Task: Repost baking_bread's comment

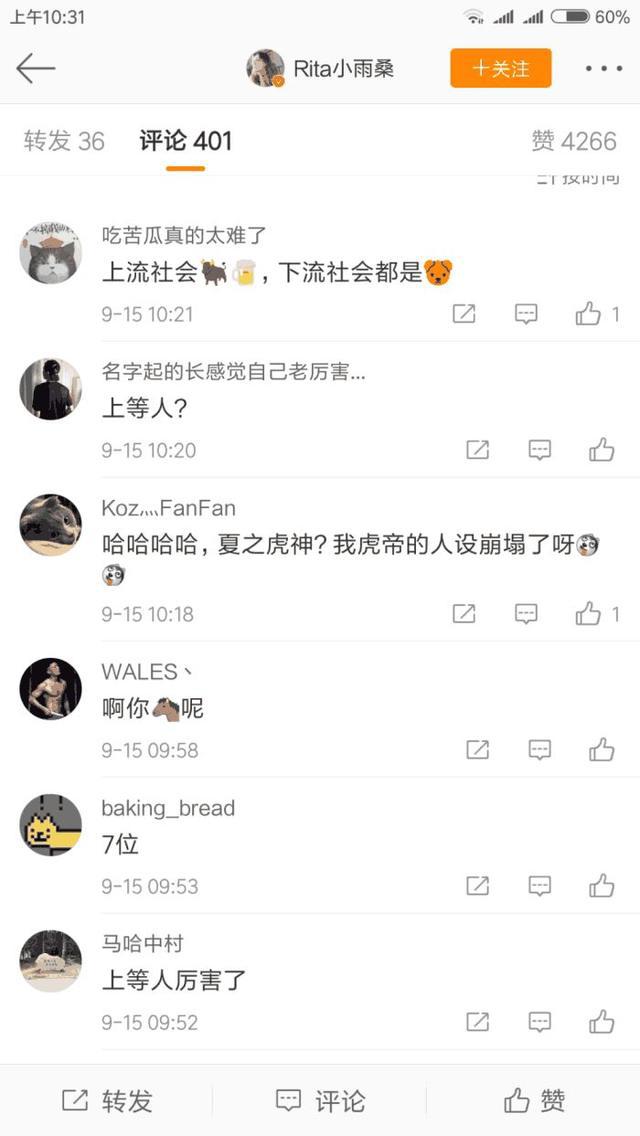Action: point(478,886)
